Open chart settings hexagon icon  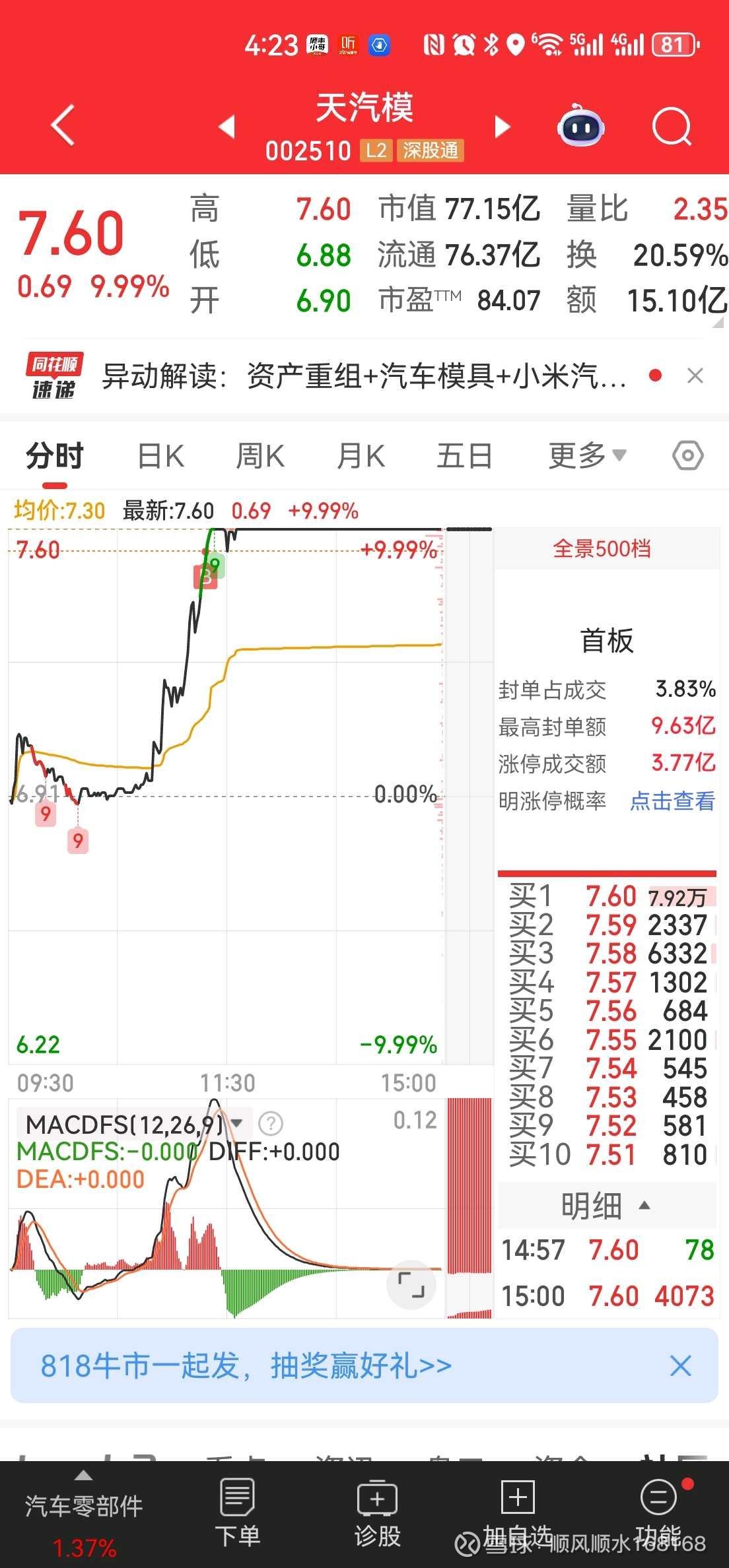688,456
